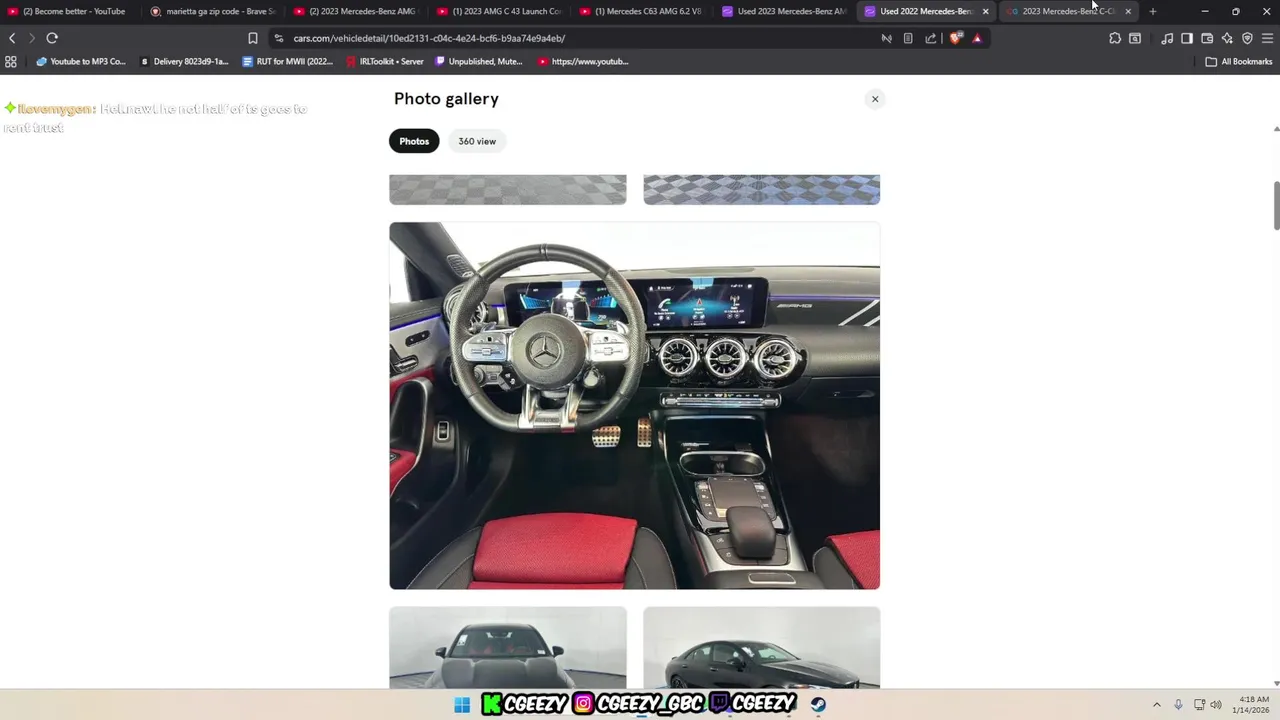
Task: Open a new browser tab
Action: (1152, 11)
